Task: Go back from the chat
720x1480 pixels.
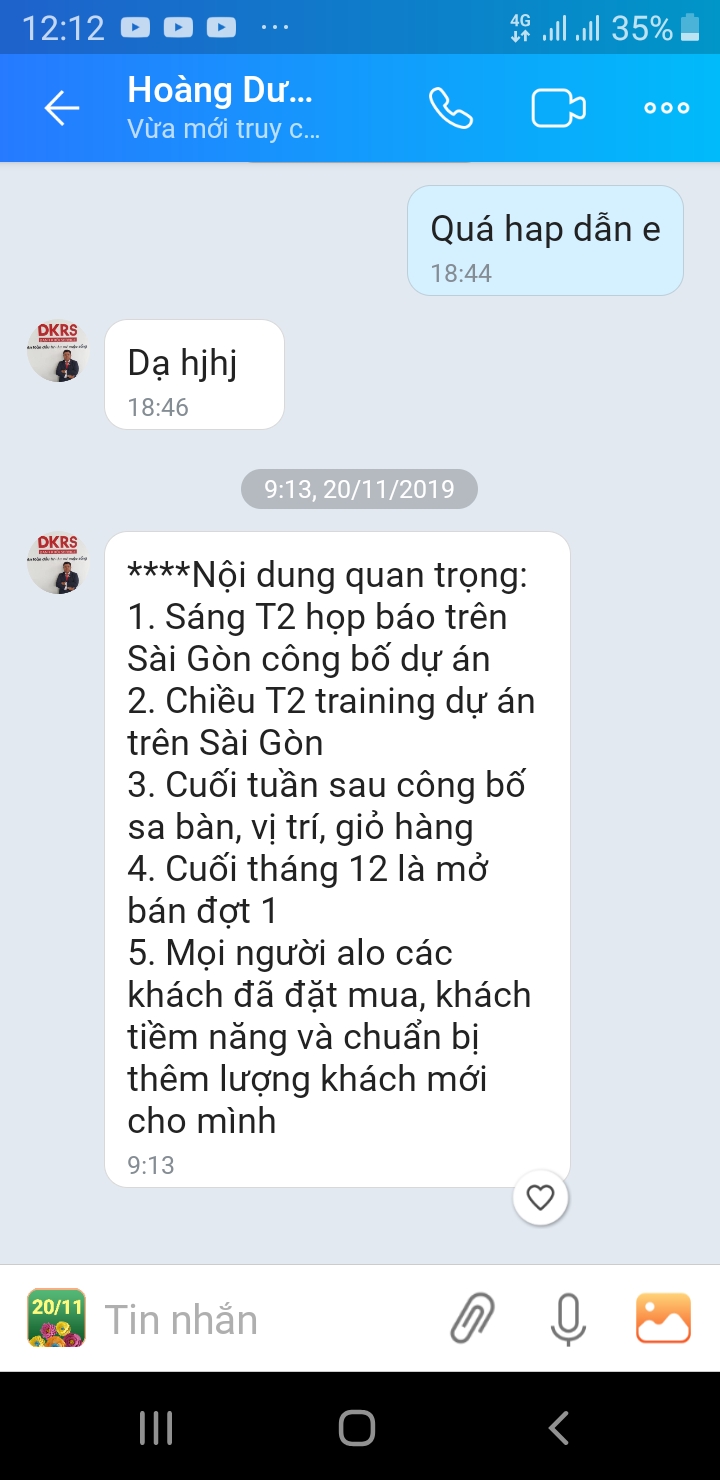Action: tap(61, 108)
